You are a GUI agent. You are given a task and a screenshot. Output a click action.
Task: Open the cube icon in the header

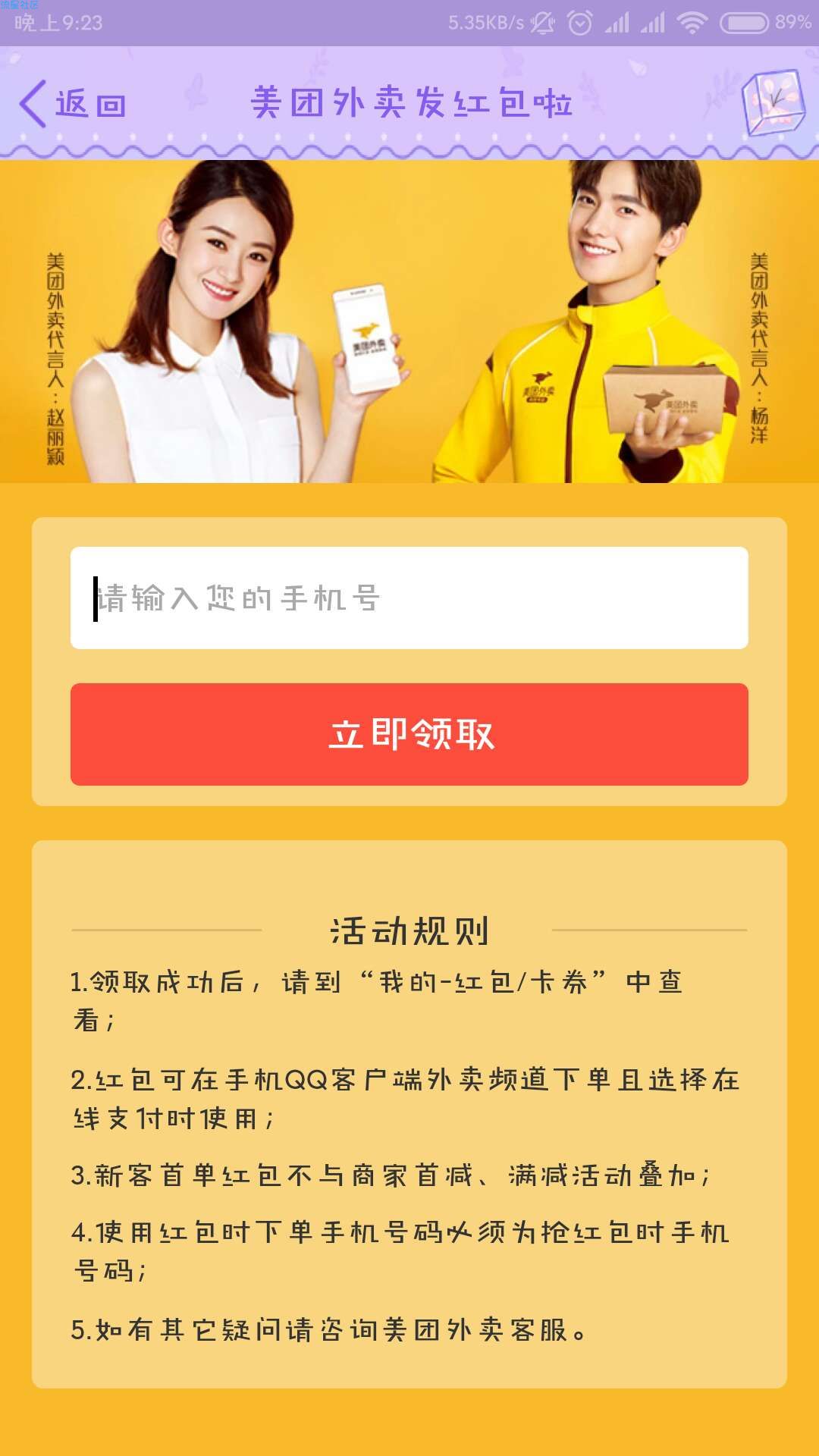pyautogui.click(x=773, y=103)
